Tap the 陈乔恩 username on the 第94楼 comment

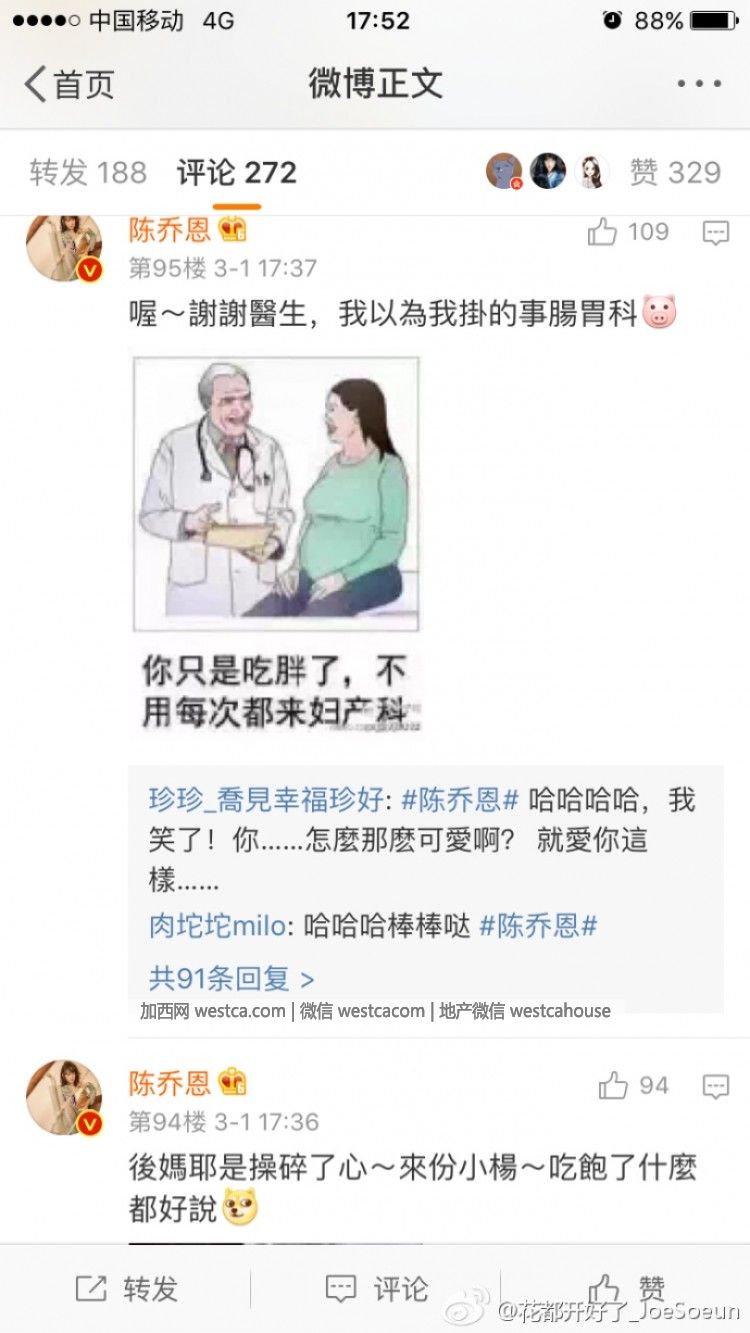170,1083
